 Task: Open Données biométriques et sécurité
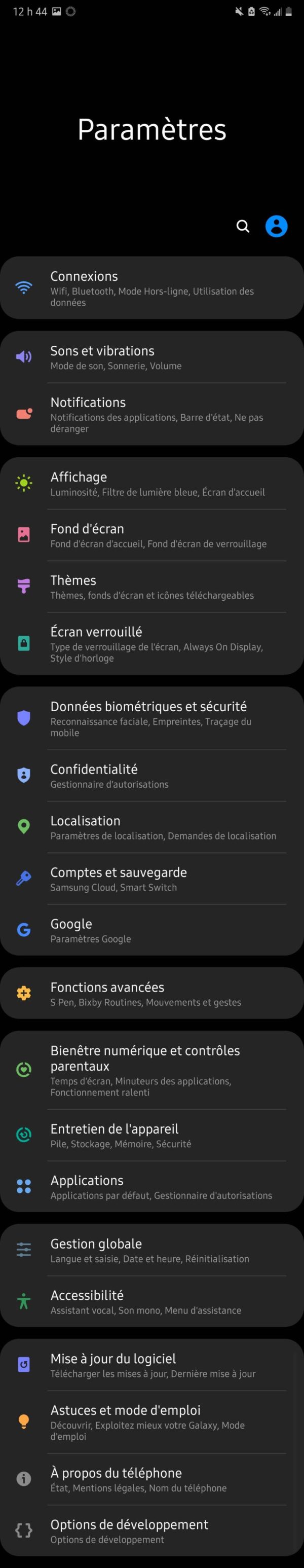point(152,718)
